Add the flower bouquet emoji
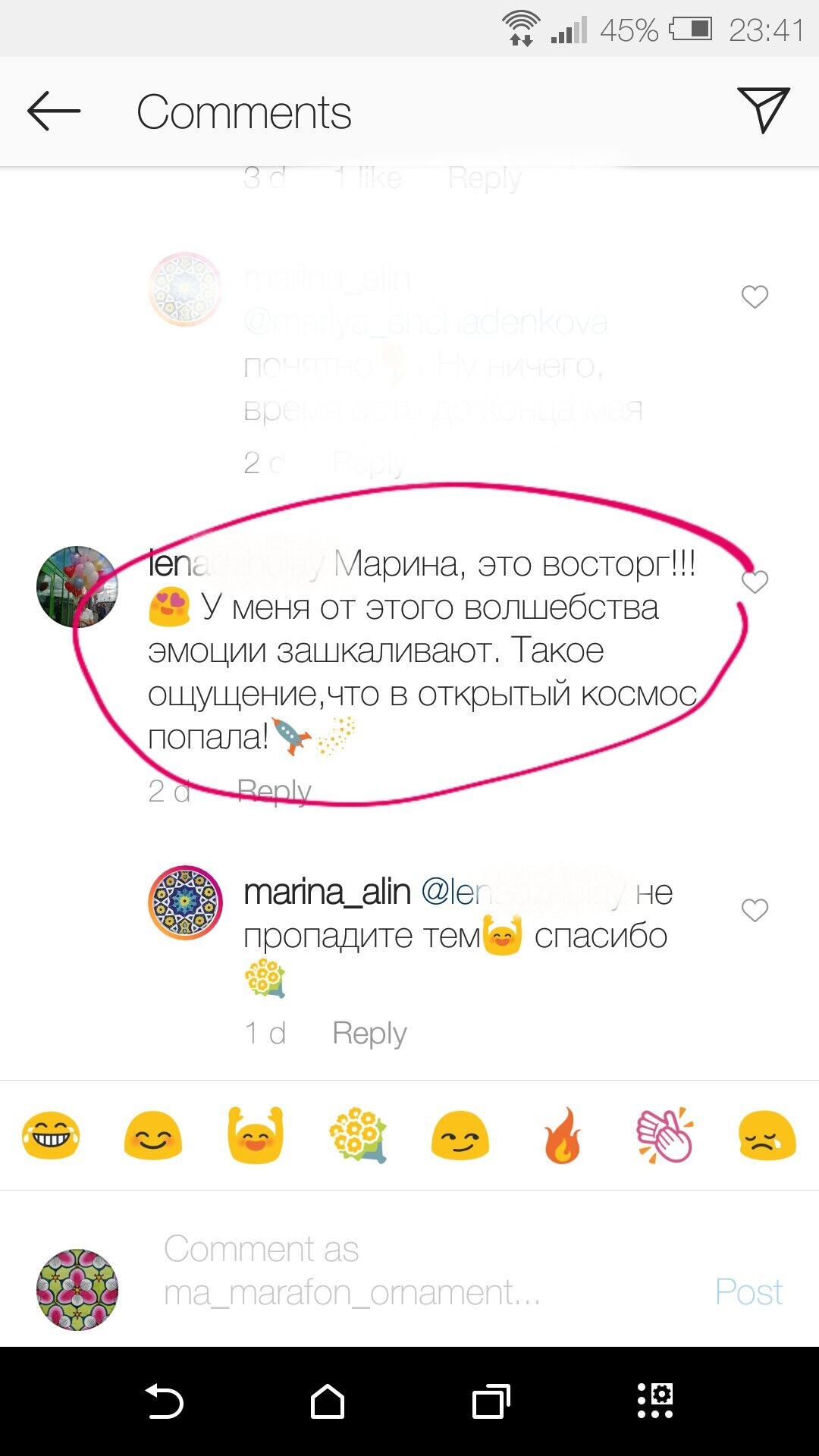819x1456 pixels. click(x=358, y=1135)
